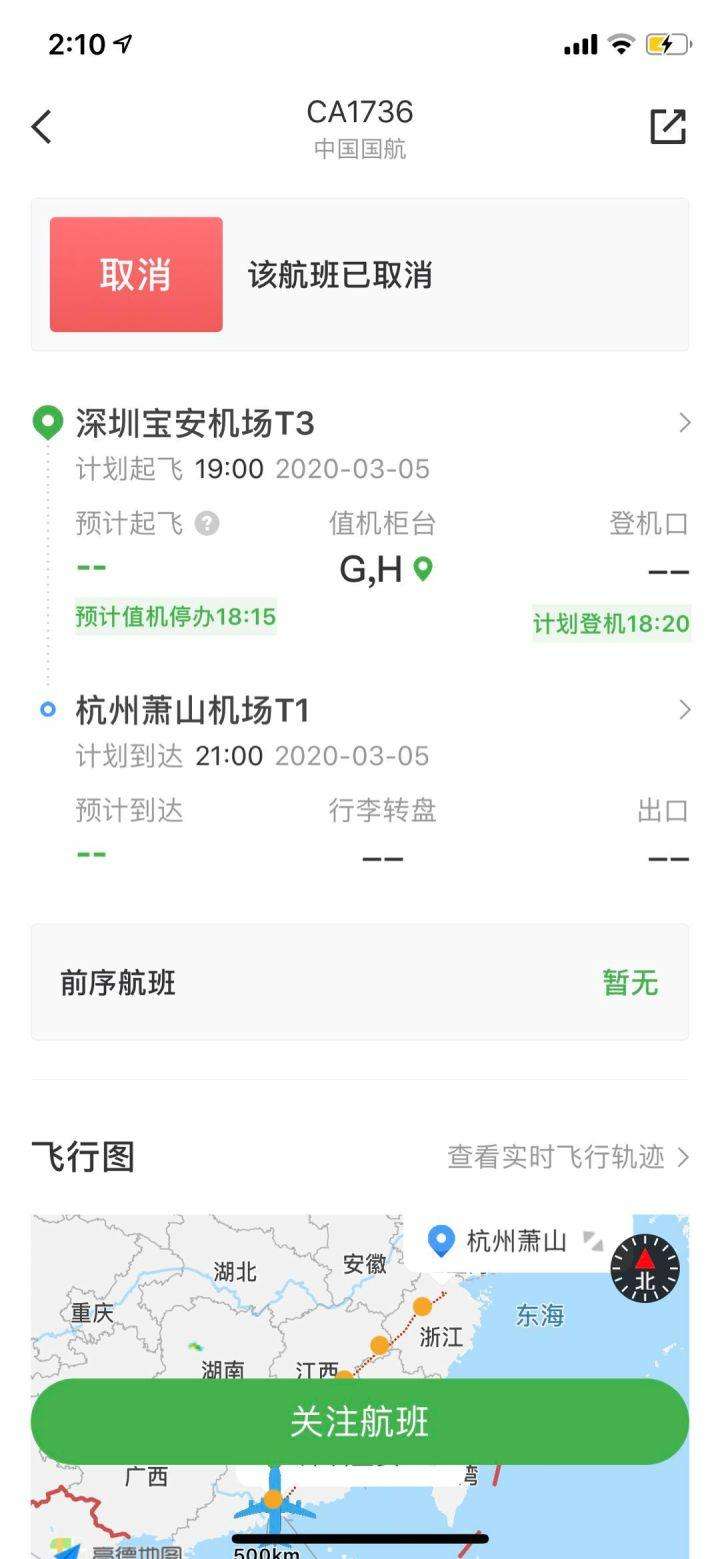Expand the flight map to fullscreen
Screen dimensions: 720x1559
click(x=594, y=1242)
